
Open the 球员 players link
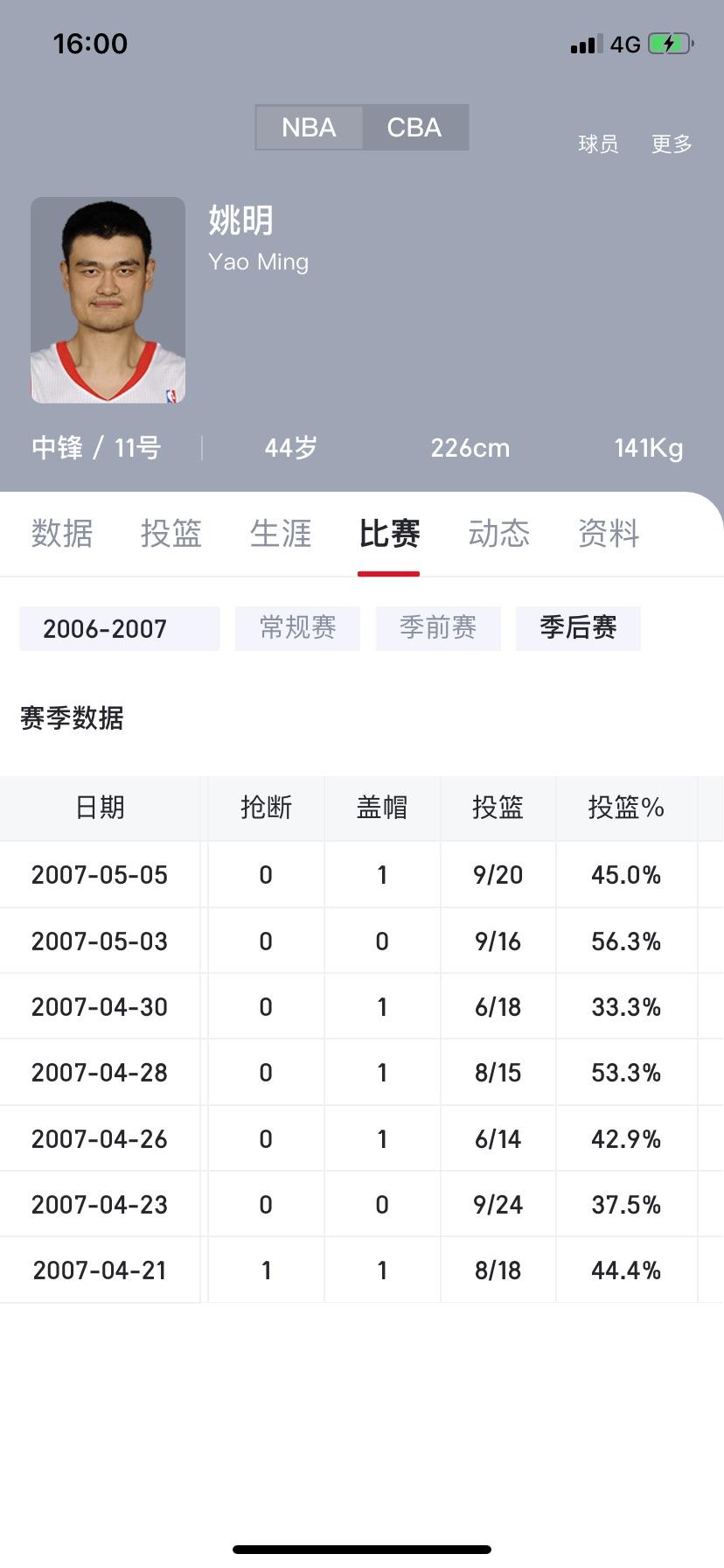(x=599, y=143)
